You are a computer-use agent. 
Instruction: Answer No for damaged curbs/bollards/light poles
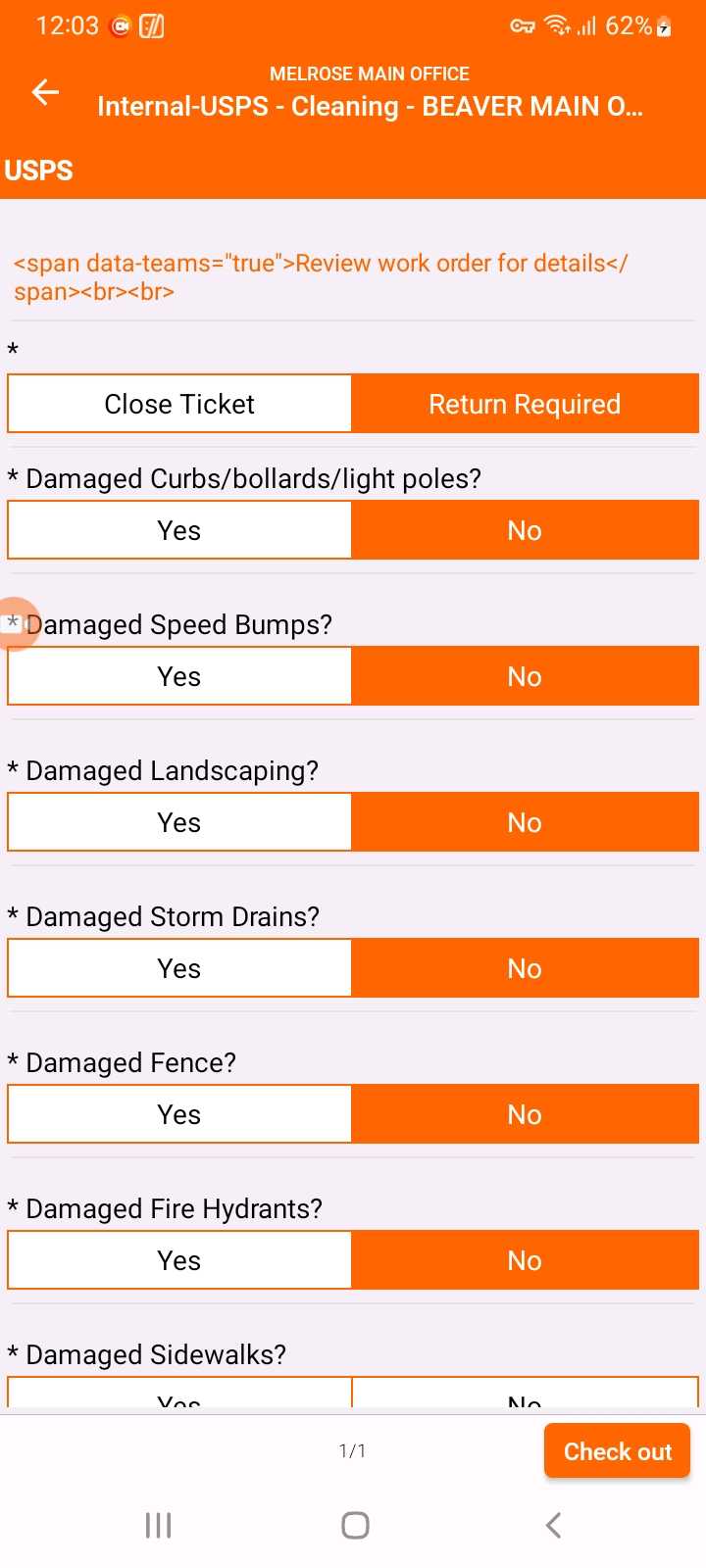[525, 530]
